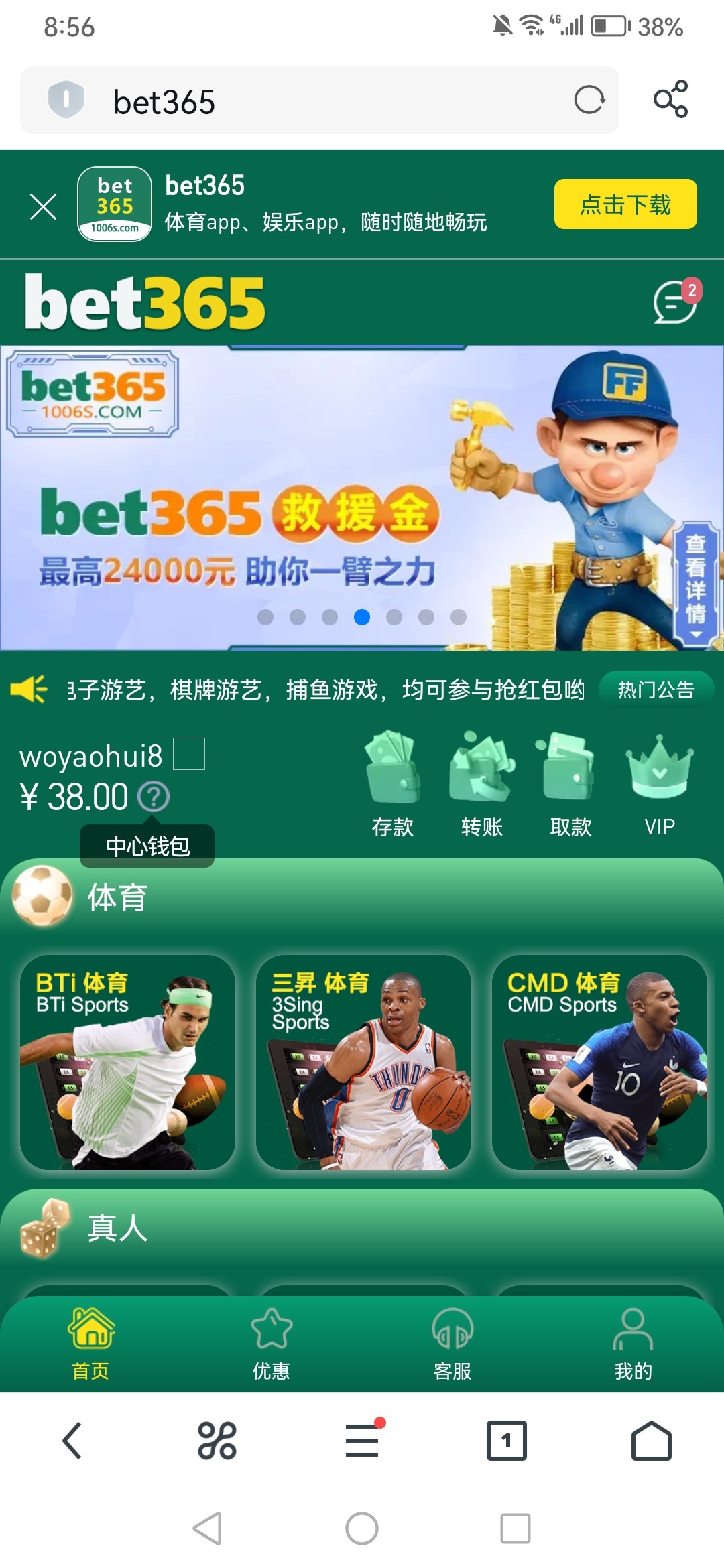Open the messages icon with badge 2
The height and width of the screenshot is (1568, 724).
click(675, 302)
